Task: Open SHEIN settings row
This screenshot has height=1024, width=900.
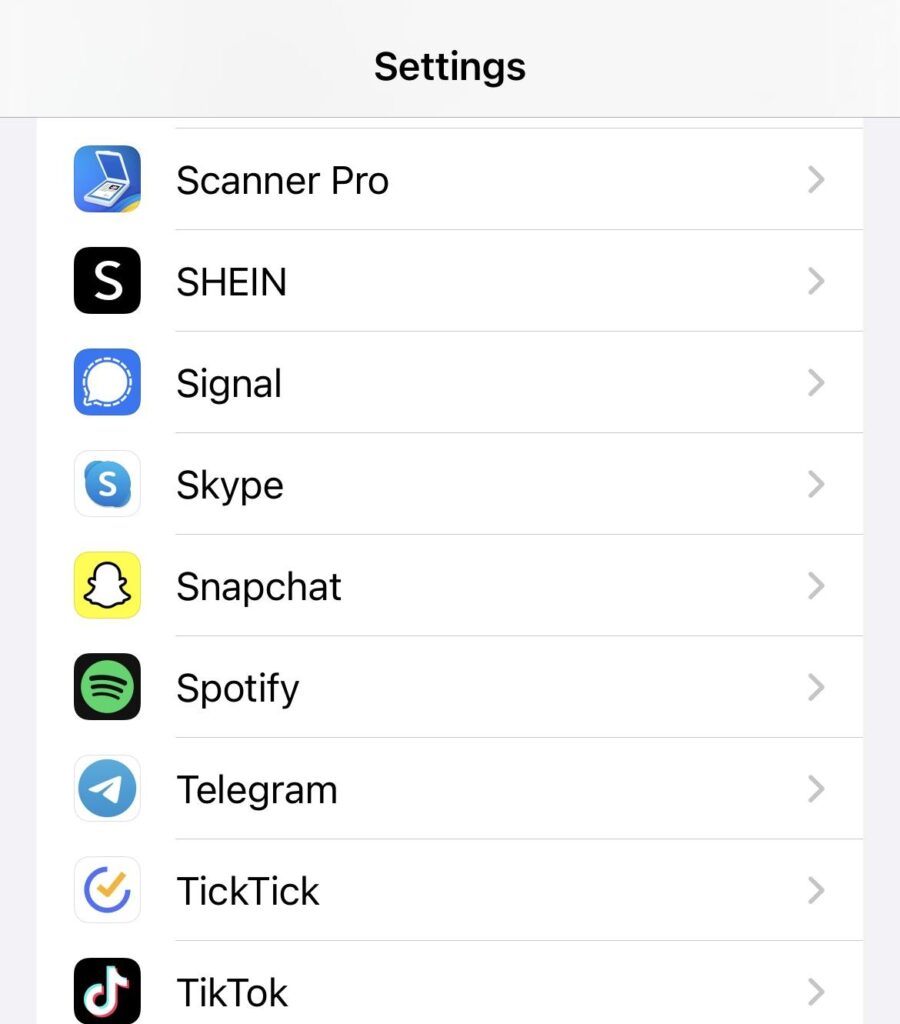Action: tap(450, 281)
